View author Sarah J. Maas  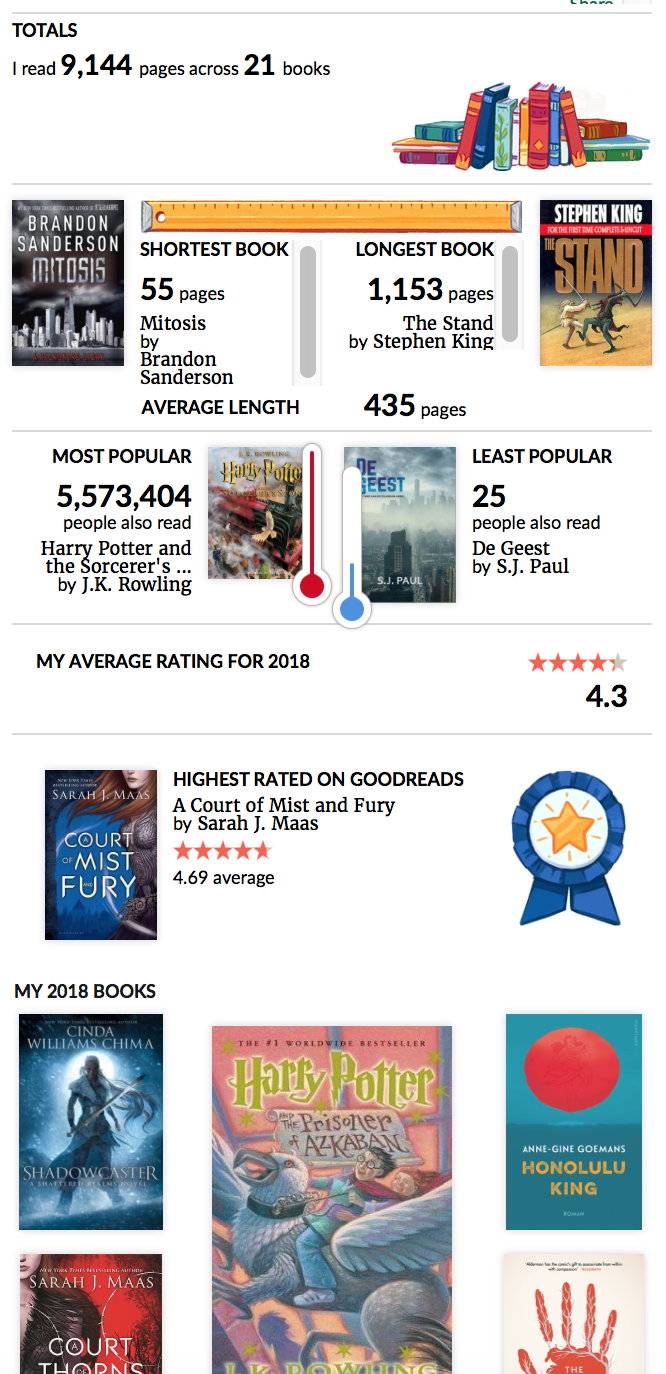tap(258, 824)
